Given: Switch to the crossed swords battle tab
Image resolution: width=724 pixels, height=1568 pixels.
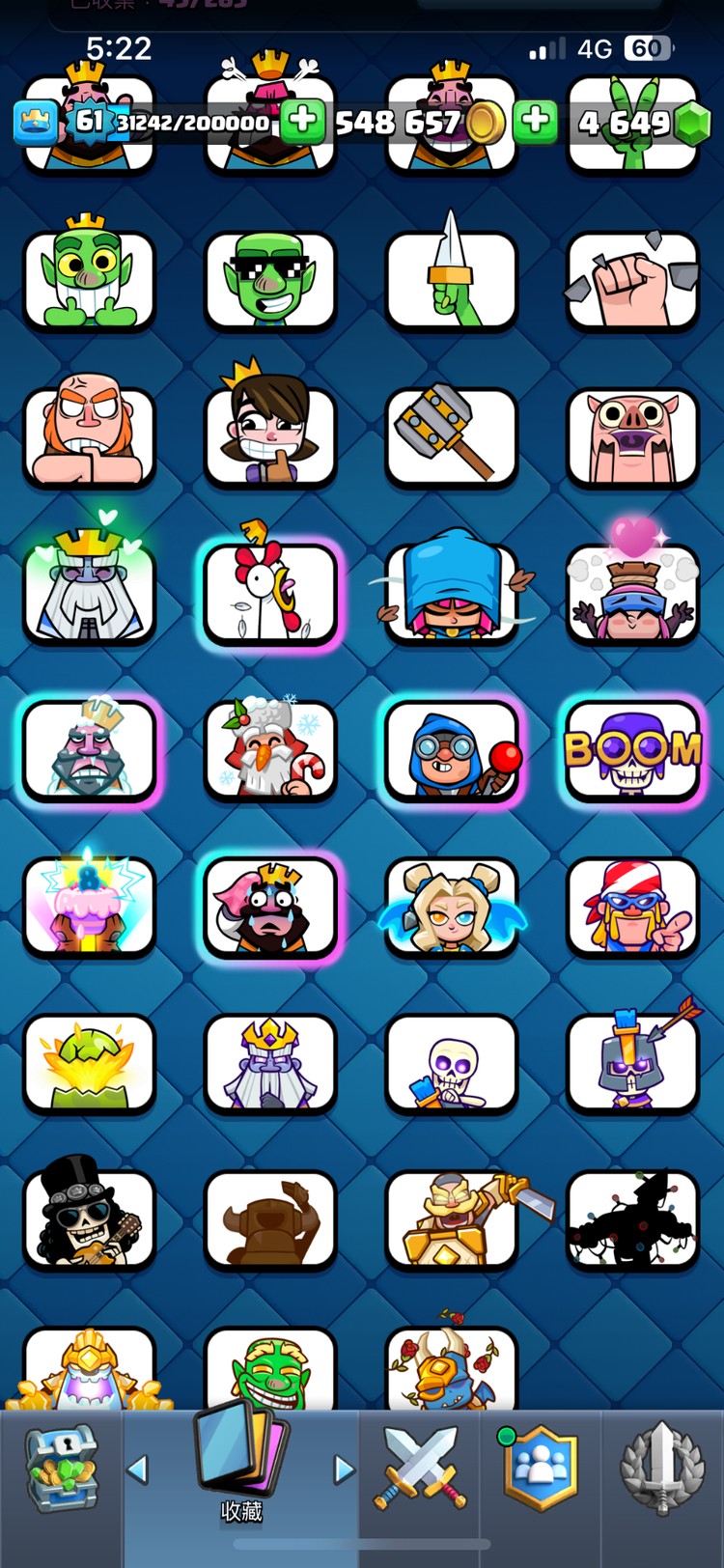Looking at the screenshot, I should pyautogui.click(x=420, y=1469).
